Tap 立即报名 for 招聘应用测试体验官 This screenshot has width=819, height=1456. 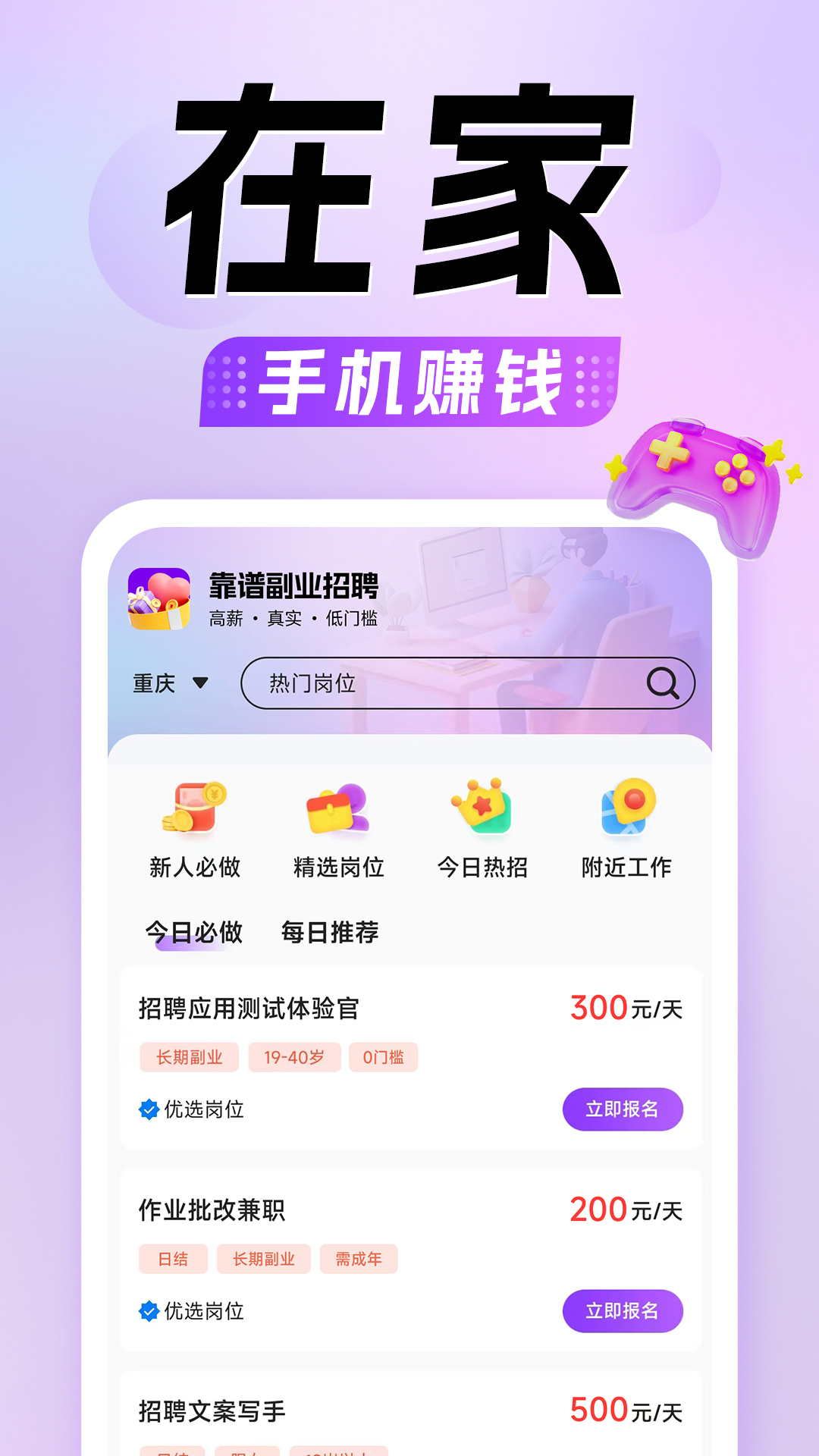[623, 1109]
